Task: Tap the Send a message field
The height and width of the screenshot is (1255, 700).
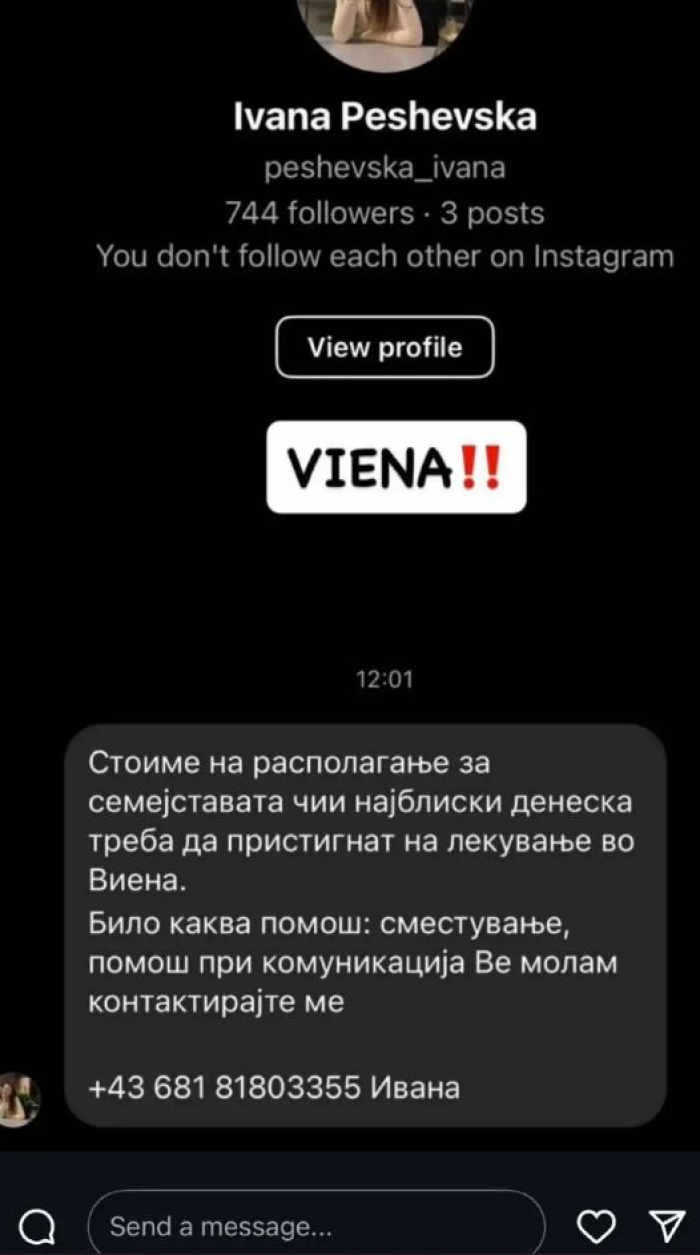Action: [315, 1225]
